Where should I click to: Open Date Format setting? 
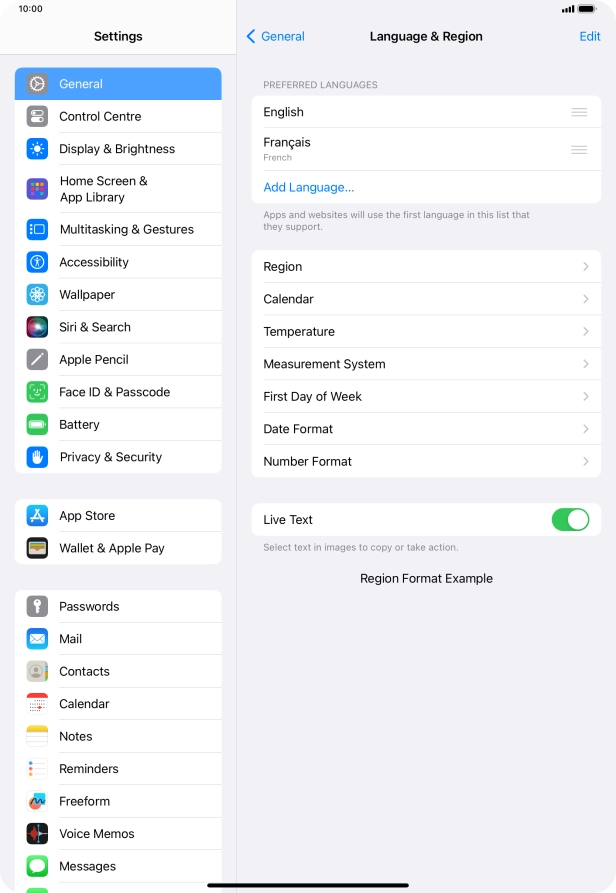pos(425,429)
